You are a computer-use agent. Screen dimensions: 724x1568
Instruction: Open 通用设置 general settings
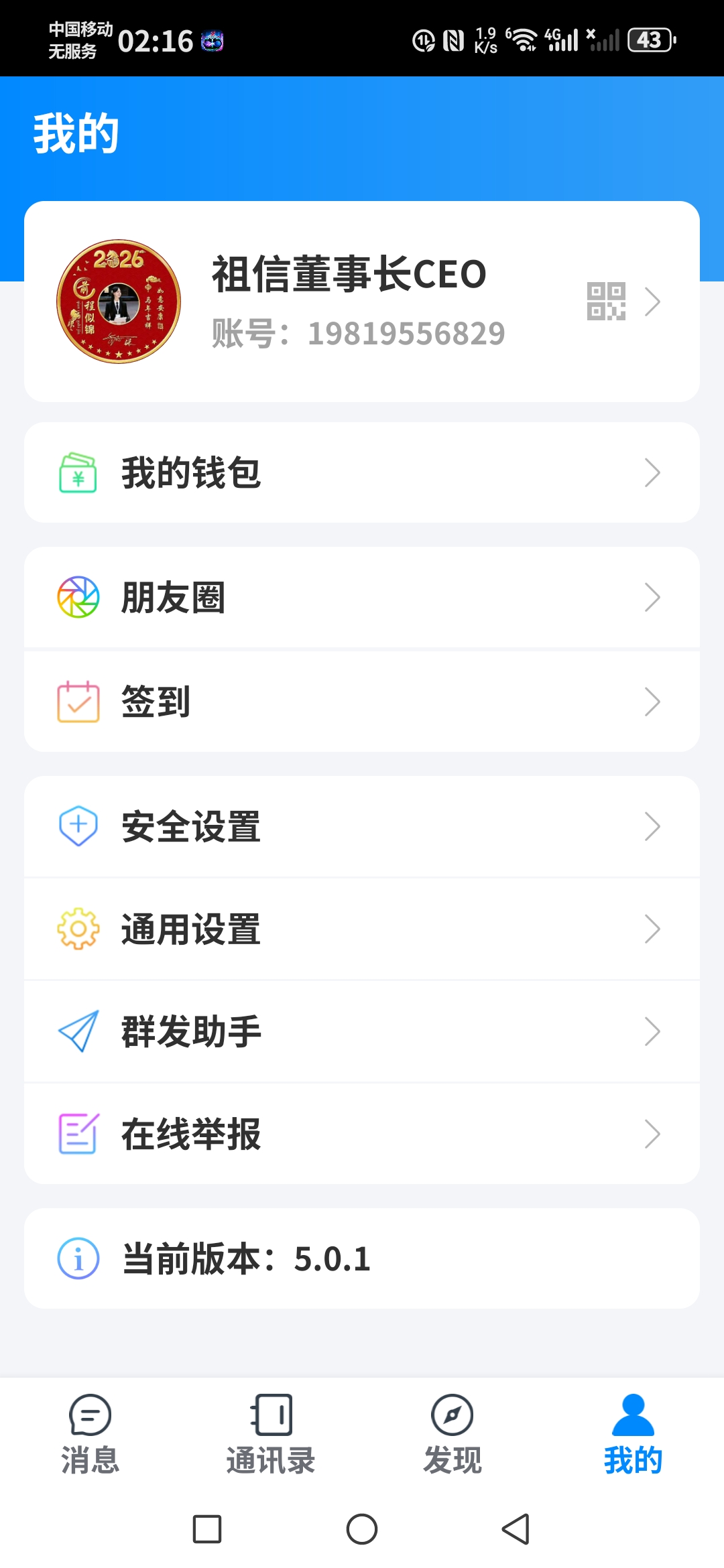click(362, 929)
